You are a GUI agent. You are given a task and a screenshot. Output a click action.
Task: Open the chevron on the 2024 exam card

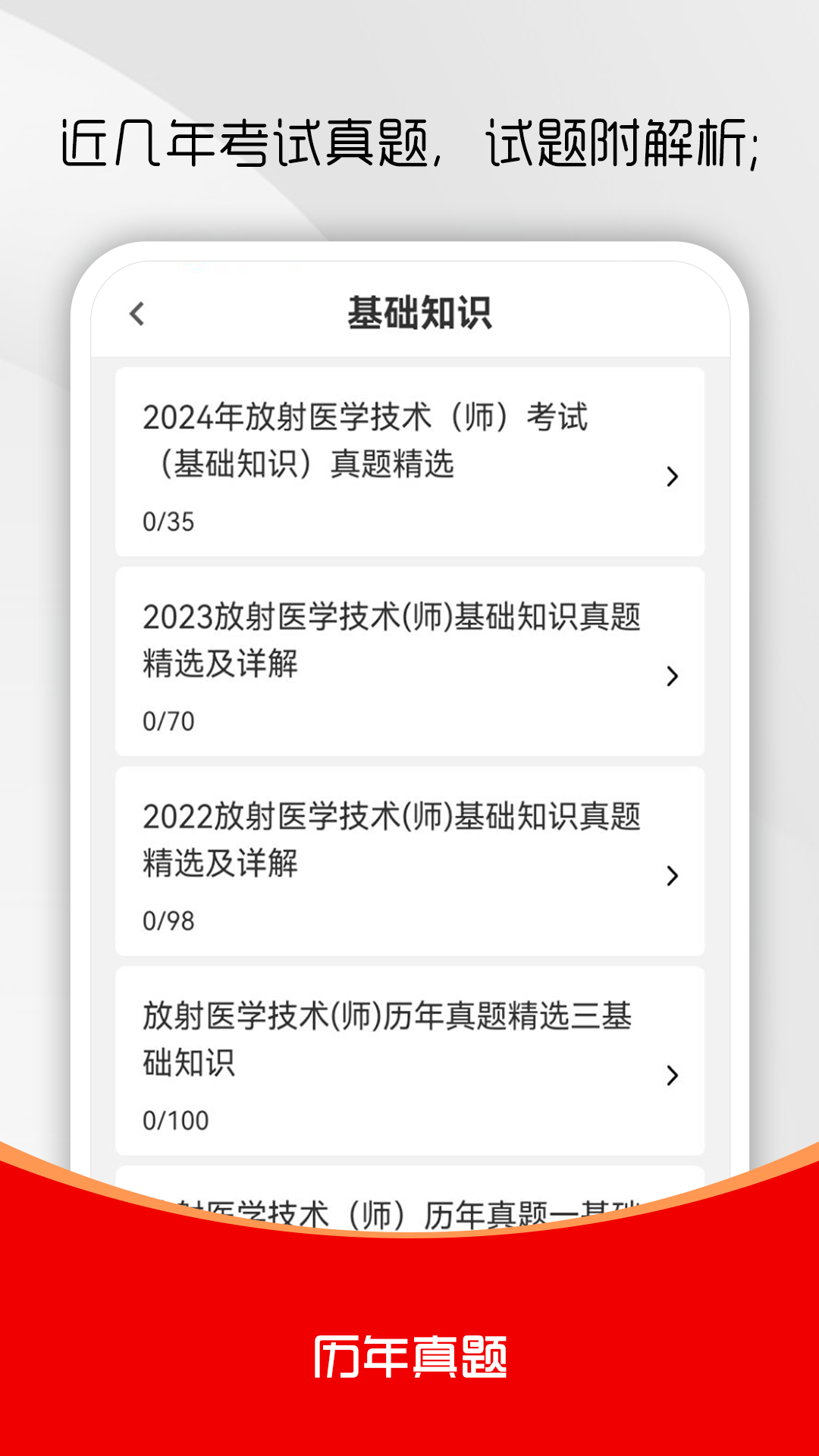click(671, 478)
